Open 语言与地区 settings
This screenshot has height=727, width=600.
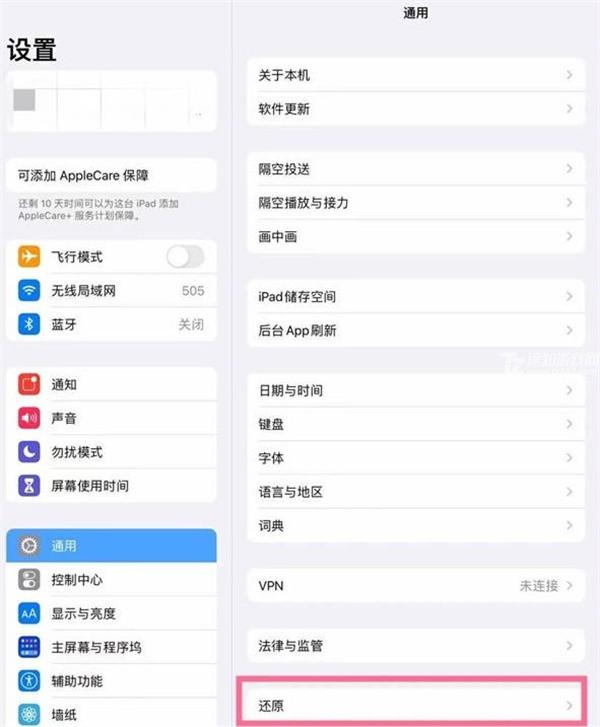click(x=415, y=492)
